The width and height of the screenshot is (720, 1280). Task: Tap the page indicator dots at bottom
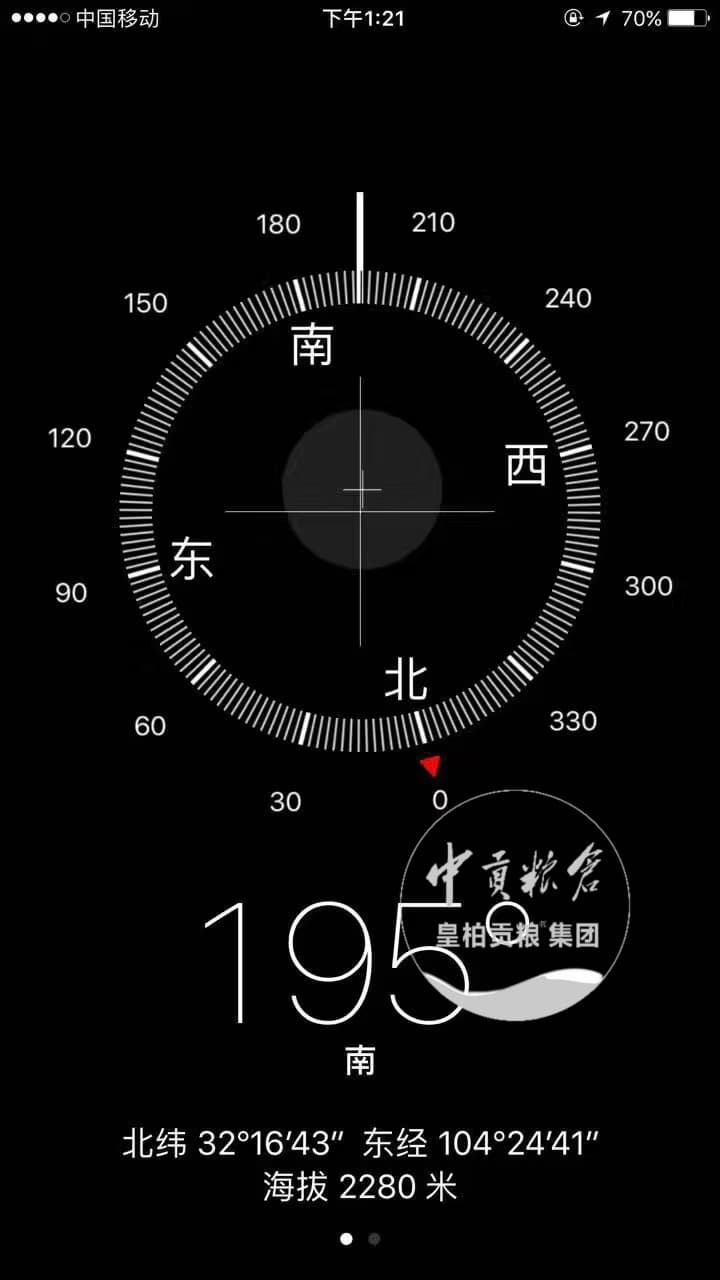(x=360, y=1237)
